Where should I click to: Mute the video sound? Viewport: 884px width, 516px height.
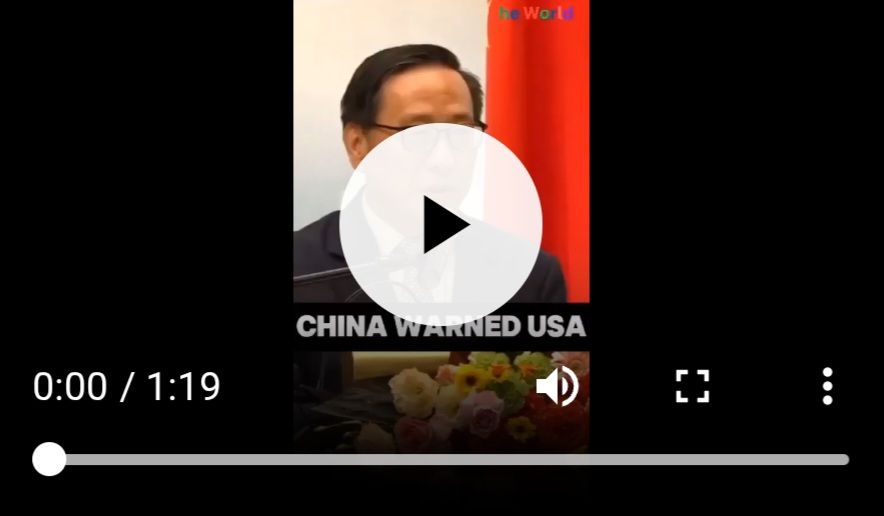pyautogui.click(x=557, y=386)
